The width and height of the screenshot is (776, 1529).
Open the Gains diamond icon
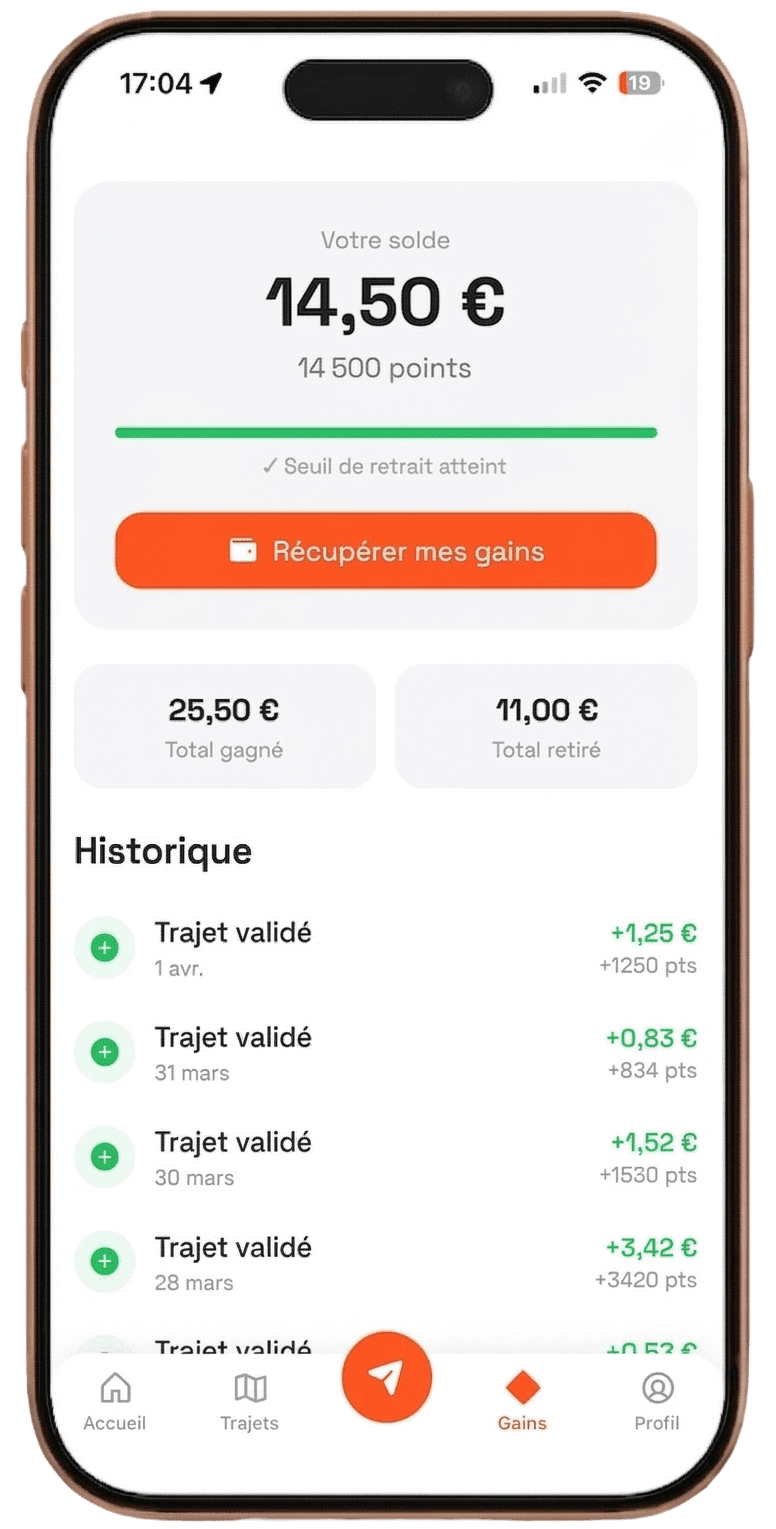(521, 1387)
